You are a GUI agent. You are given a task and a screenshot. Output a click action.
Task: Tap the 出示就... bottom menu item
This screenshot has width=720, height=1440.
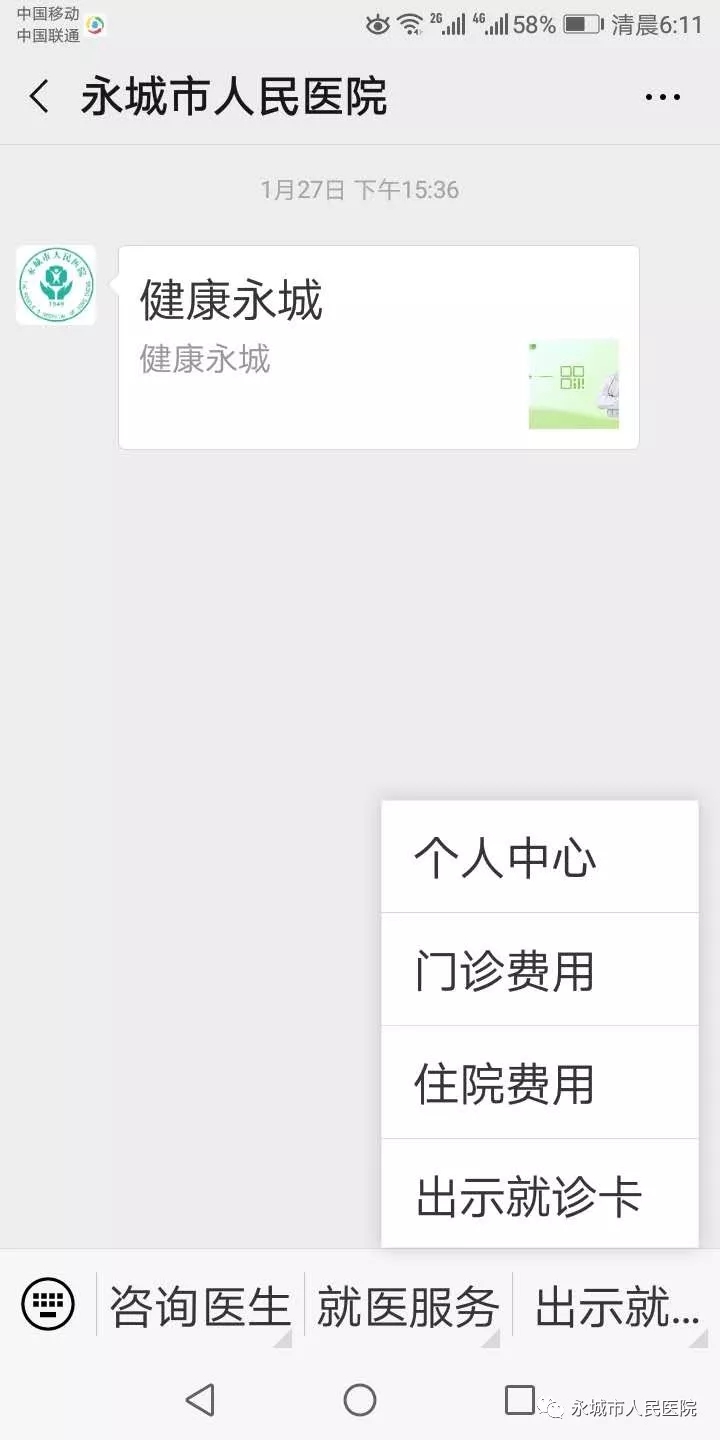coord(616,1306)
